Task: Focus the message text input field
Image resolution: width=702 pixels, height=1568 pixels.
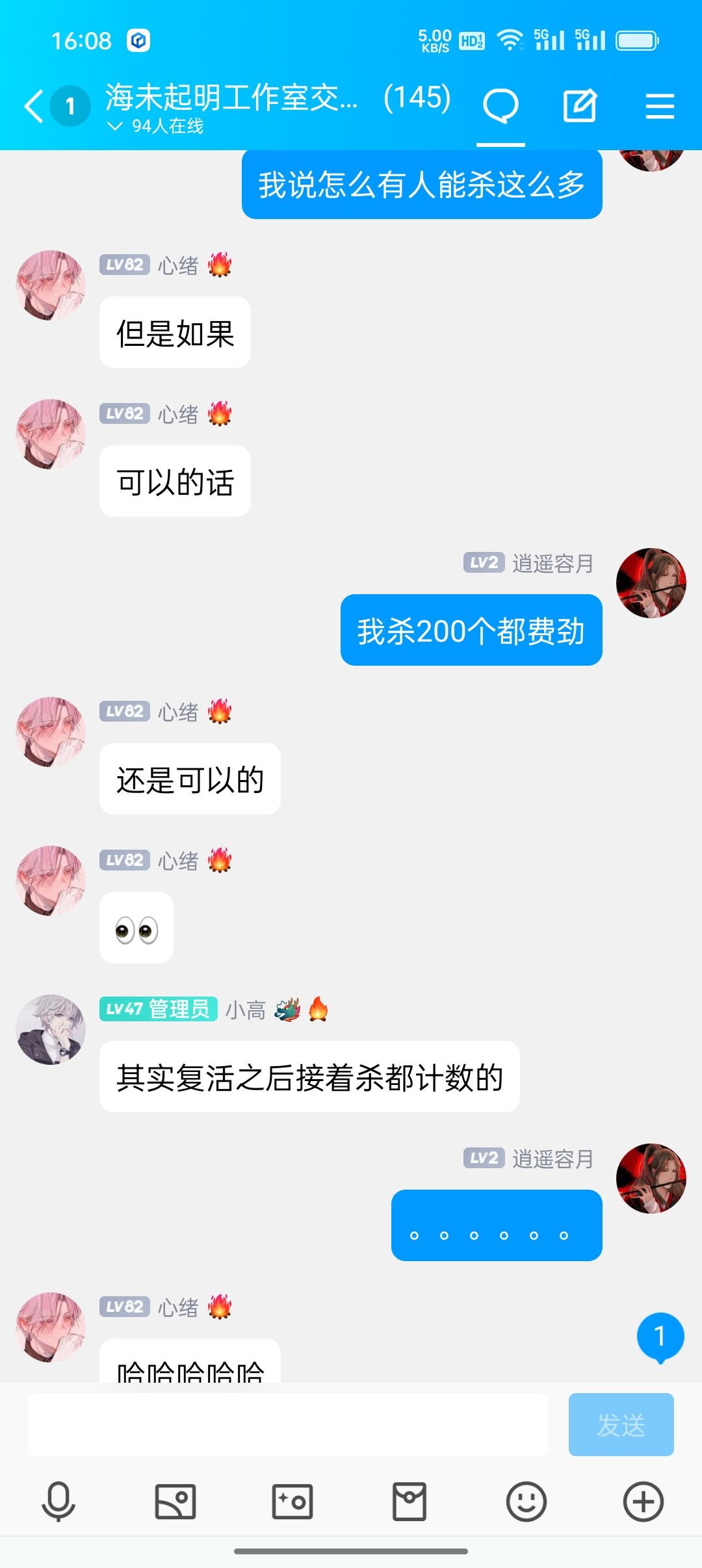Action: tap(287, 1424)
